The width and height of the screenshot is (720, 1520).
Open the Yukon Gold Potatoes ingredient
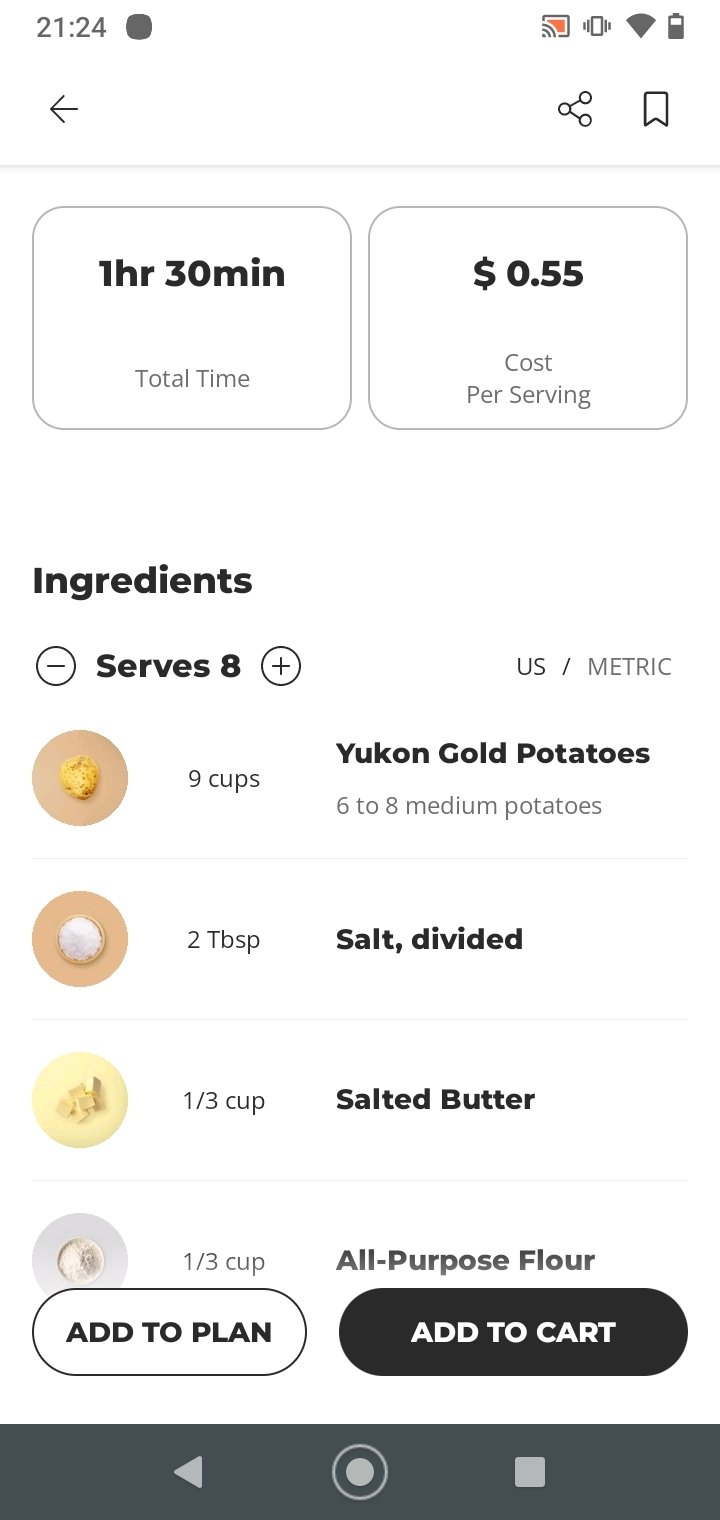[360, 778]
